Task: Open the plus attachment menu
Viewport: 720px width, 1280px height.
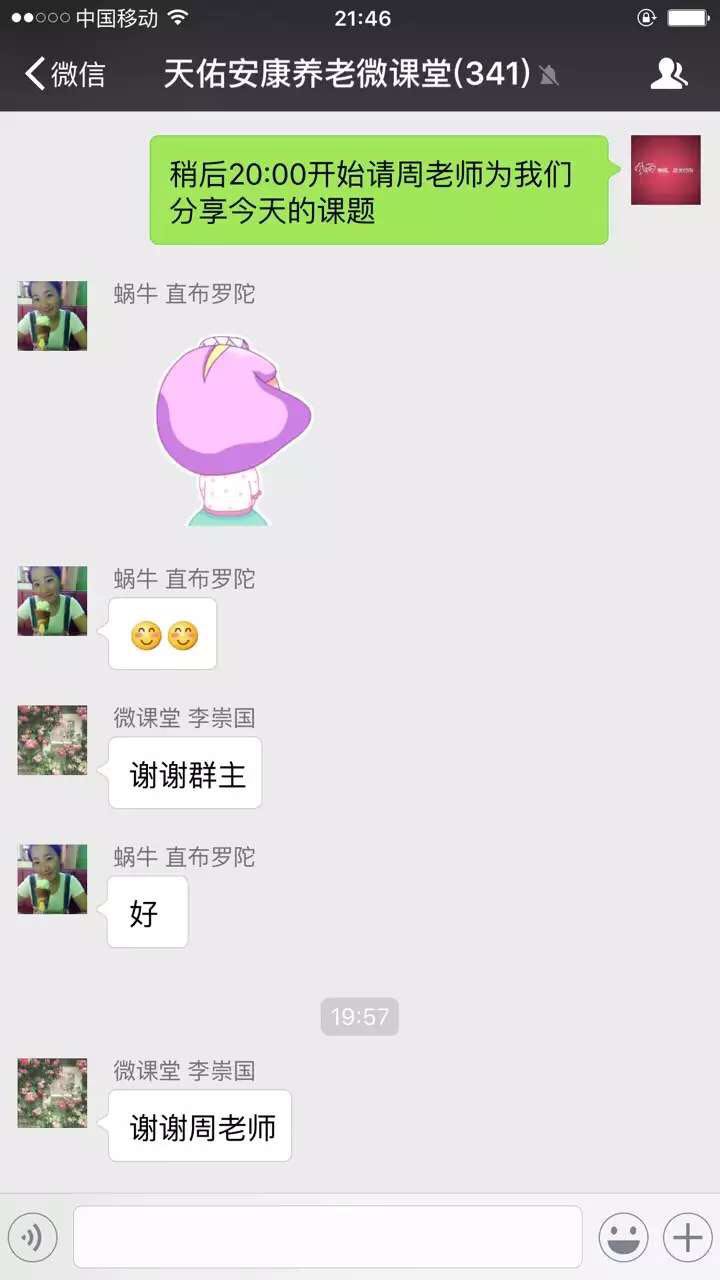Action: click(x=688, y=1238)
